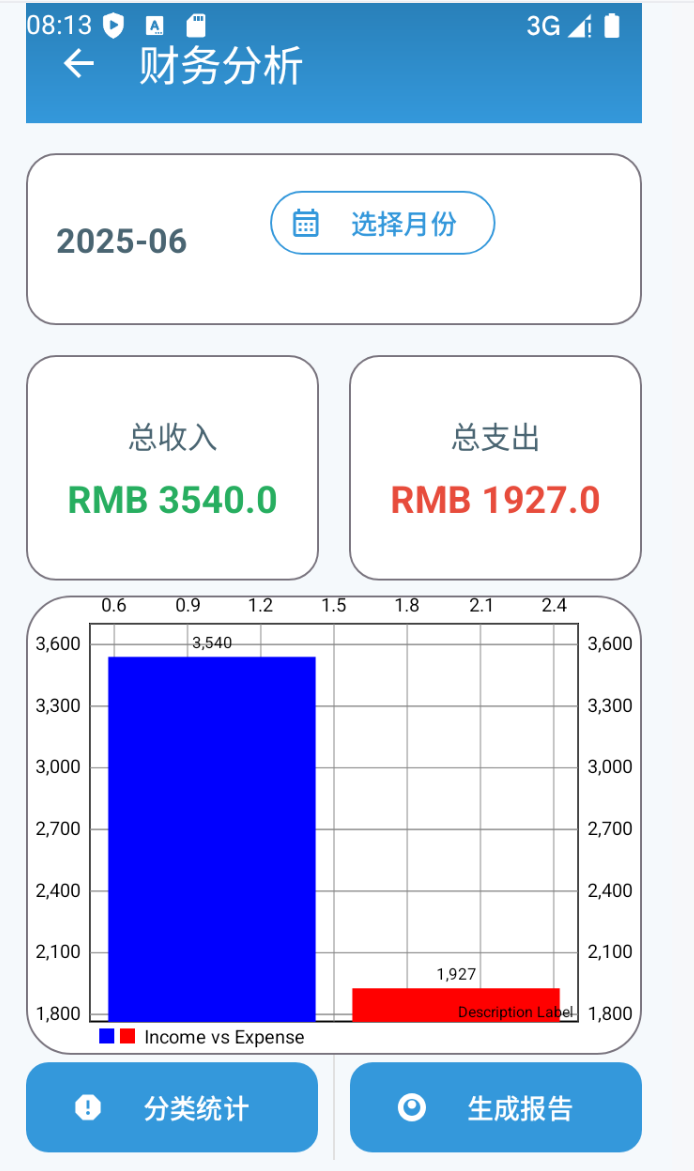694x1171 pixels.
Task: Tap the 生成报告 button
Action: click(x=495, y=1107)
